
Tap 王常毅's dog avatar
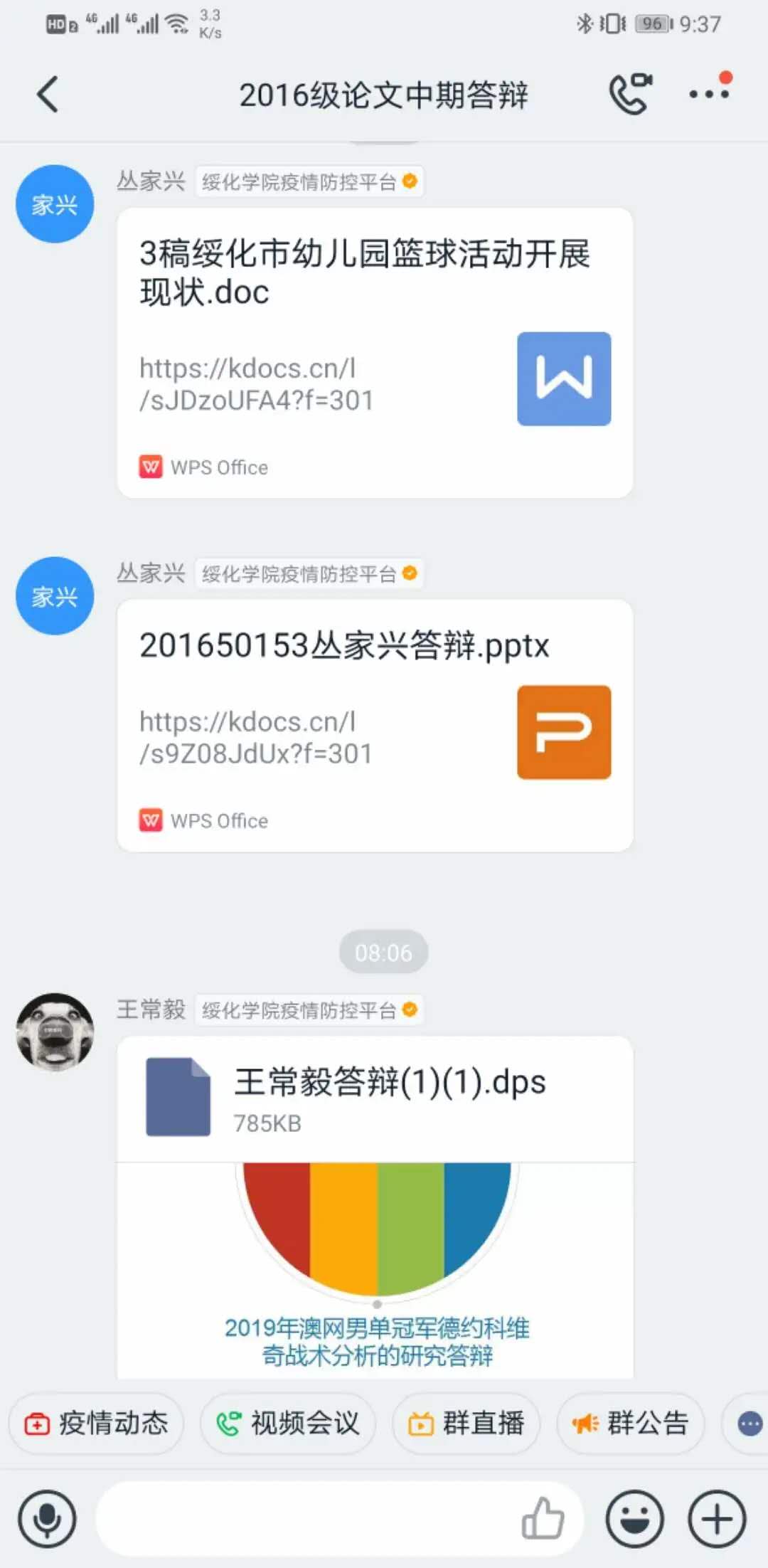pos(55,1032)
